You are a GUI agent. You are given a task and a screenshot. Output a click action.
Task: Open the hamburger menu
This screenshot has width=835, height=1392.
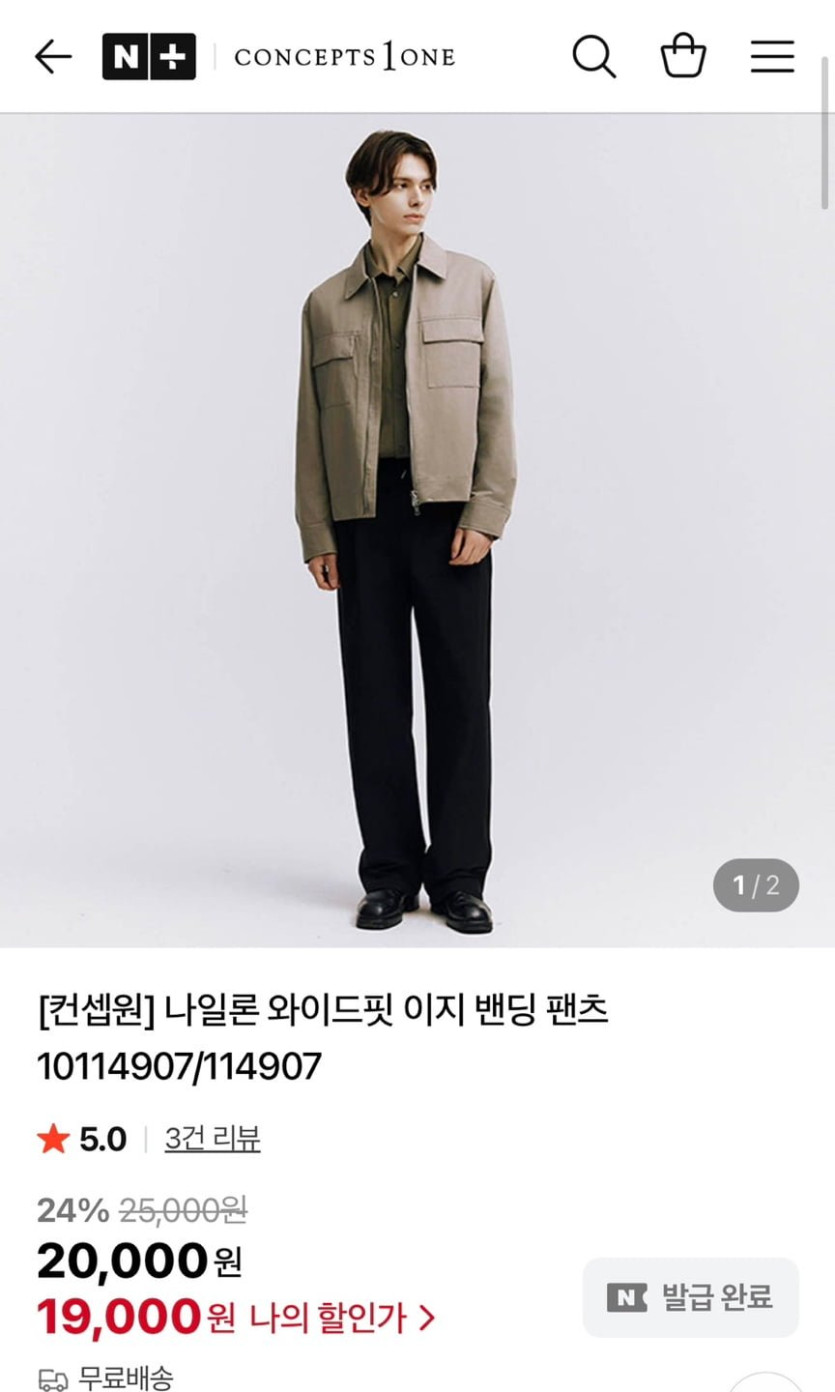click(772, 57)
